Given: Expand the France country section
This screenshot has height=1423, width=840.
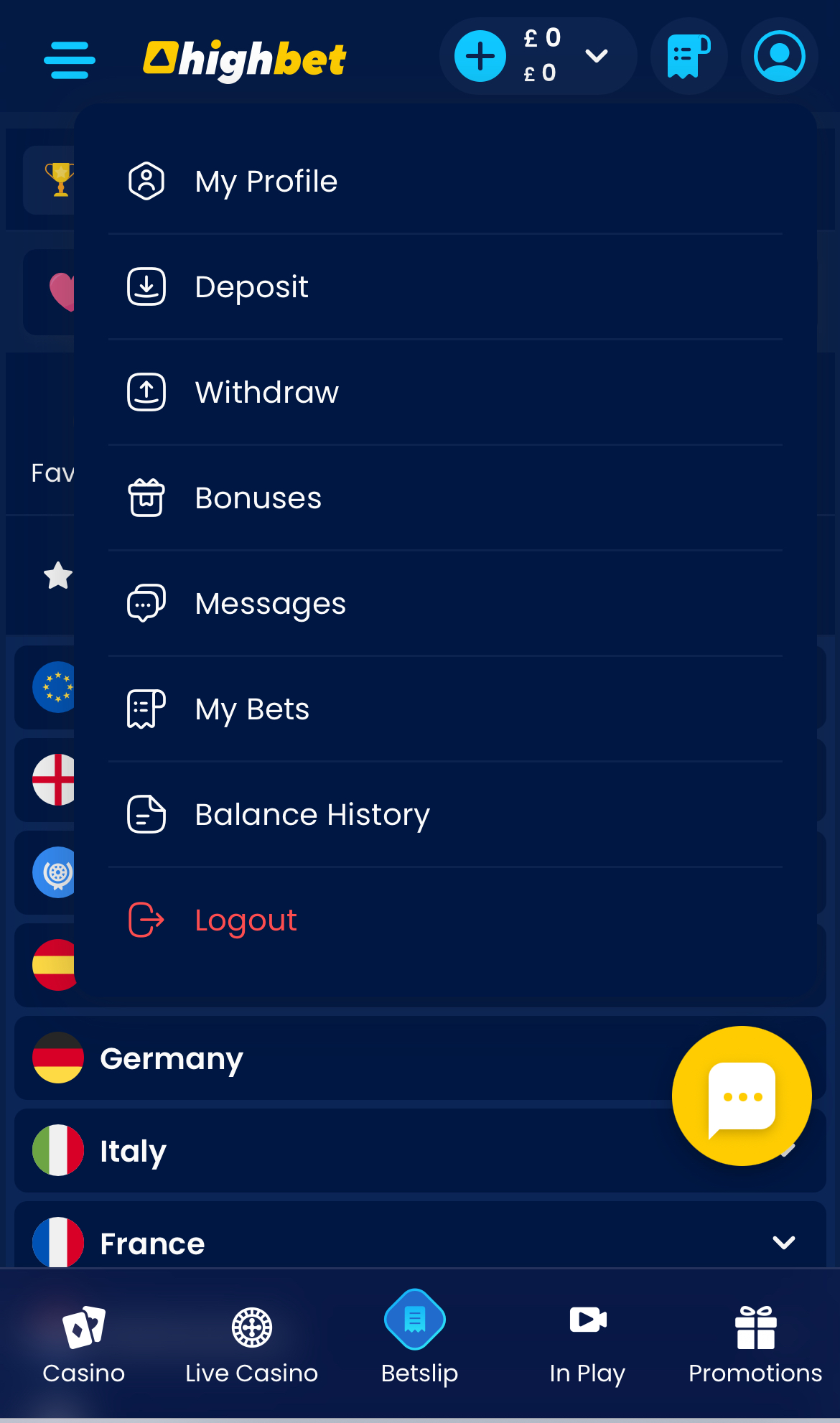Looking at the screenshot, I should click(785, 1243).
